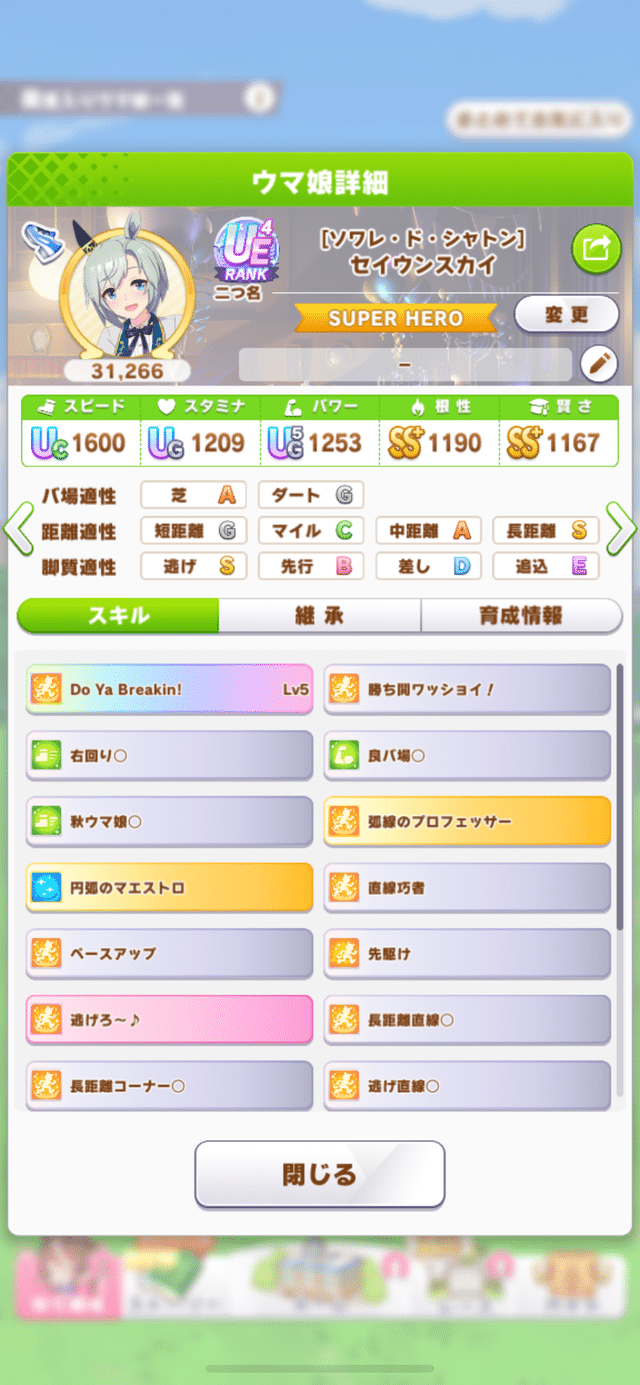Screen dimensions: 640x1385
Task: View the 良バ場○ skill details
Action: click(x=467, y=755)
